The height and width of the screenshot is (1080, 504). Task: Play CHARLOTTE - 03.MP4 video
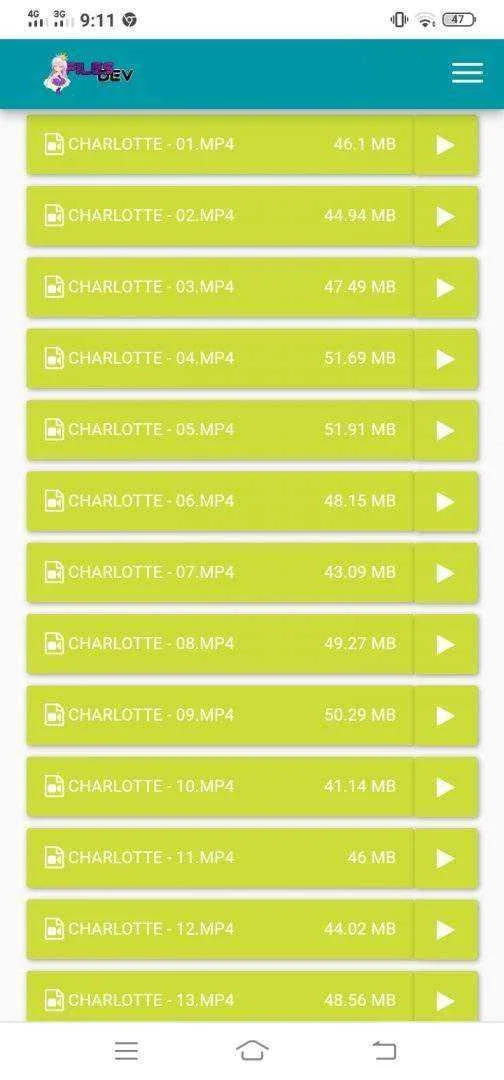(445, 287)
